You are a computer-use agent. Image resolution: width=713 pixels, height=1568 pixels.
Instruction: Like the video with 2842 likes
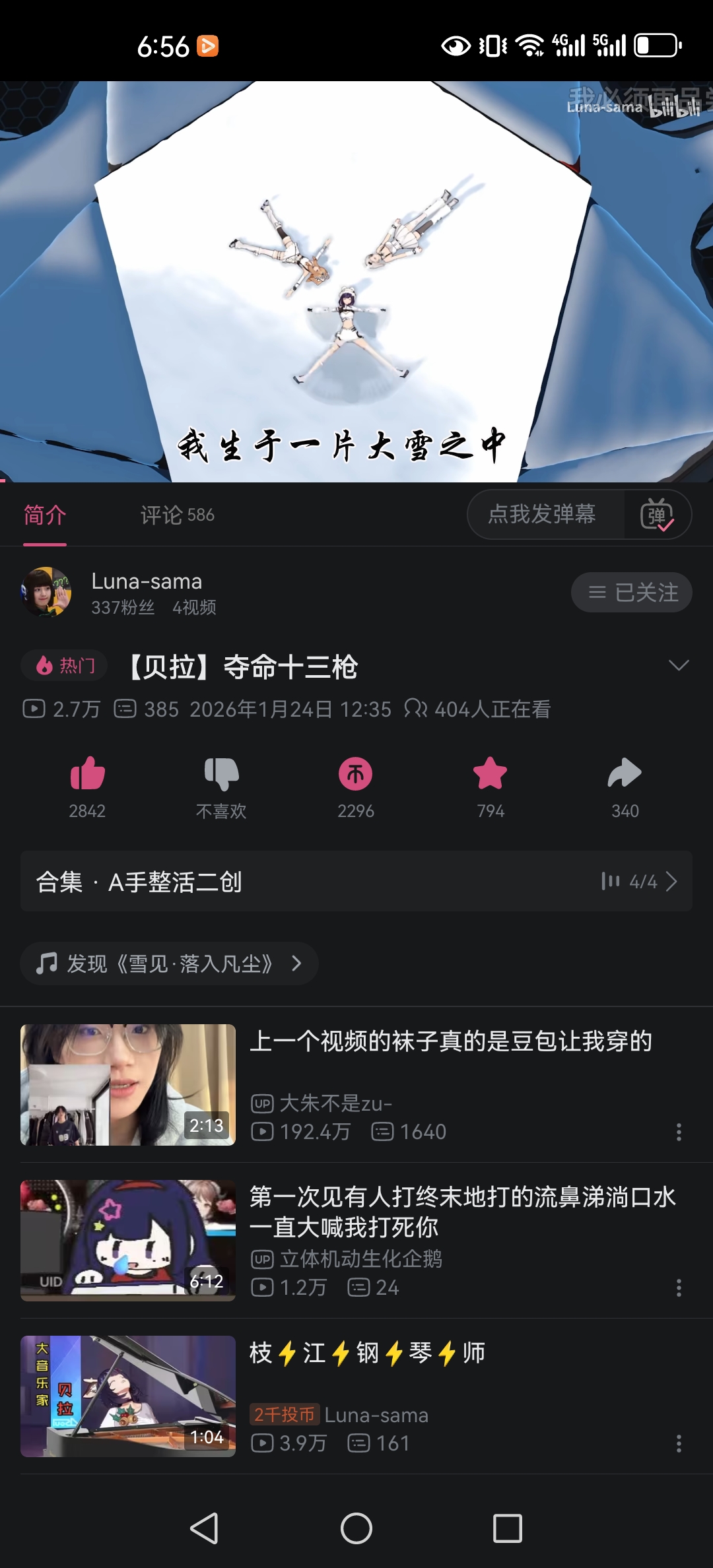pos(88,773)
